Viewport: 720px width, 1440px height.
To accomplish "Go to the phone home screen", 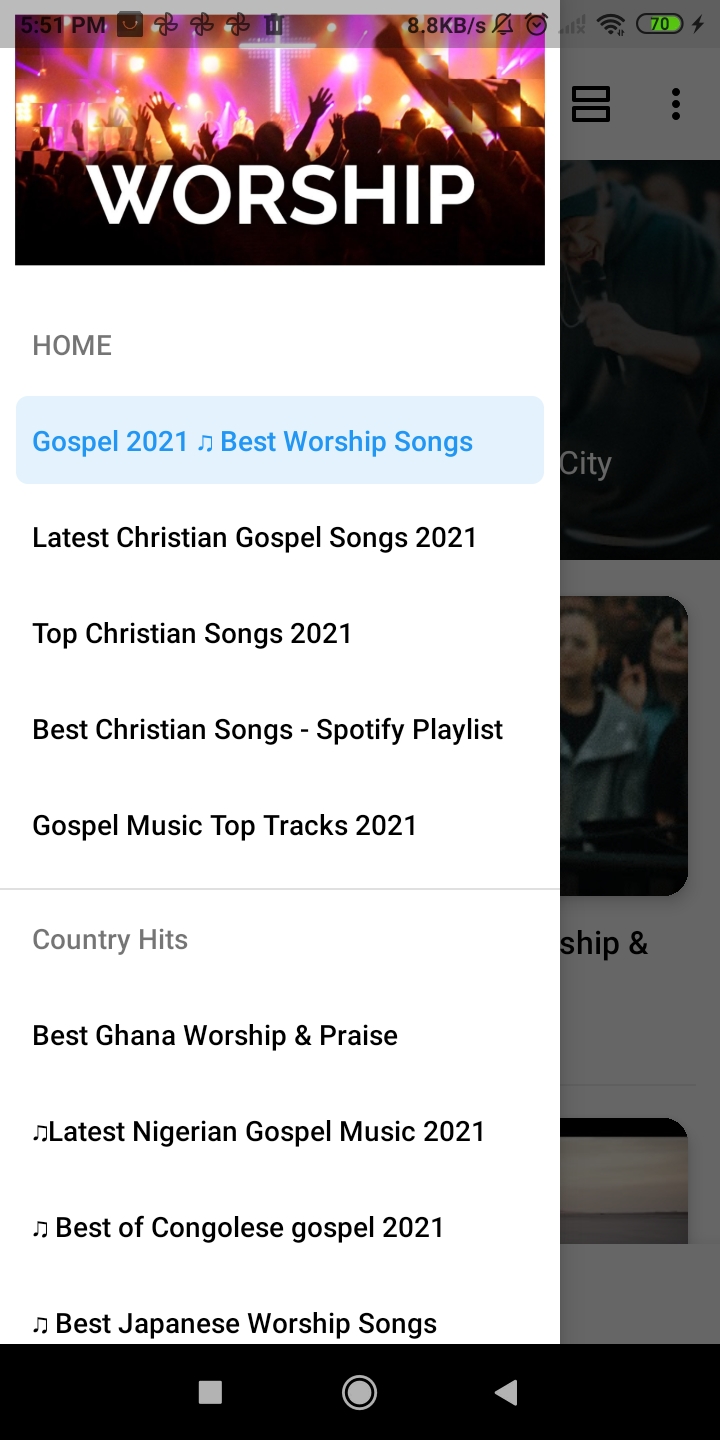I will 359,1392.
